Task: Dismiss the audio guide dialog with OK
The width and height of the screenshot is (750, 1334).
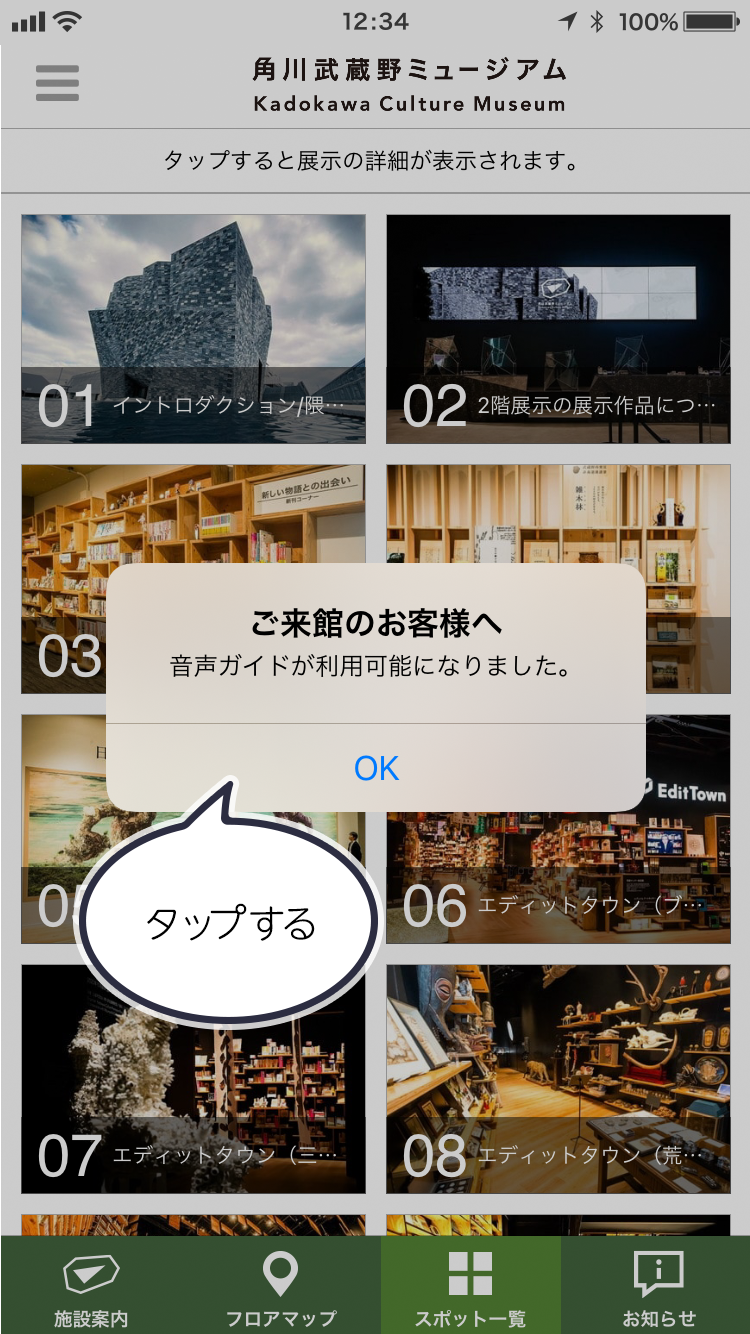Action: pyautogui.click(x=376, y=768)
